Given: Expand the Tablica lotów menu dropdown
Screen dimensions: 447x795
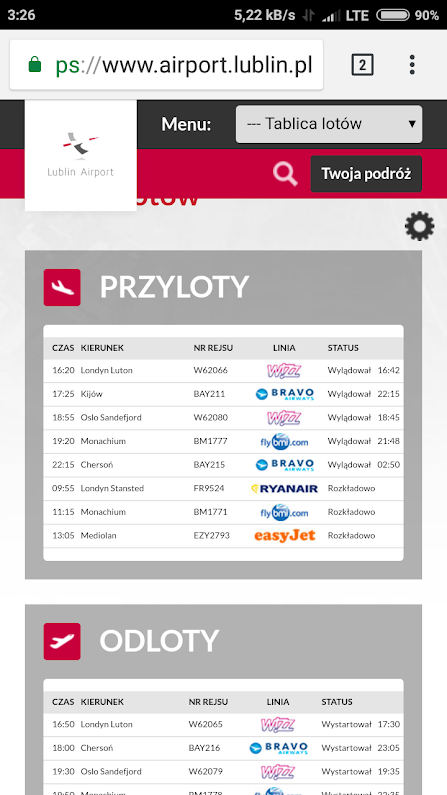Looking at the screenshot, I should tap(328, 124).
